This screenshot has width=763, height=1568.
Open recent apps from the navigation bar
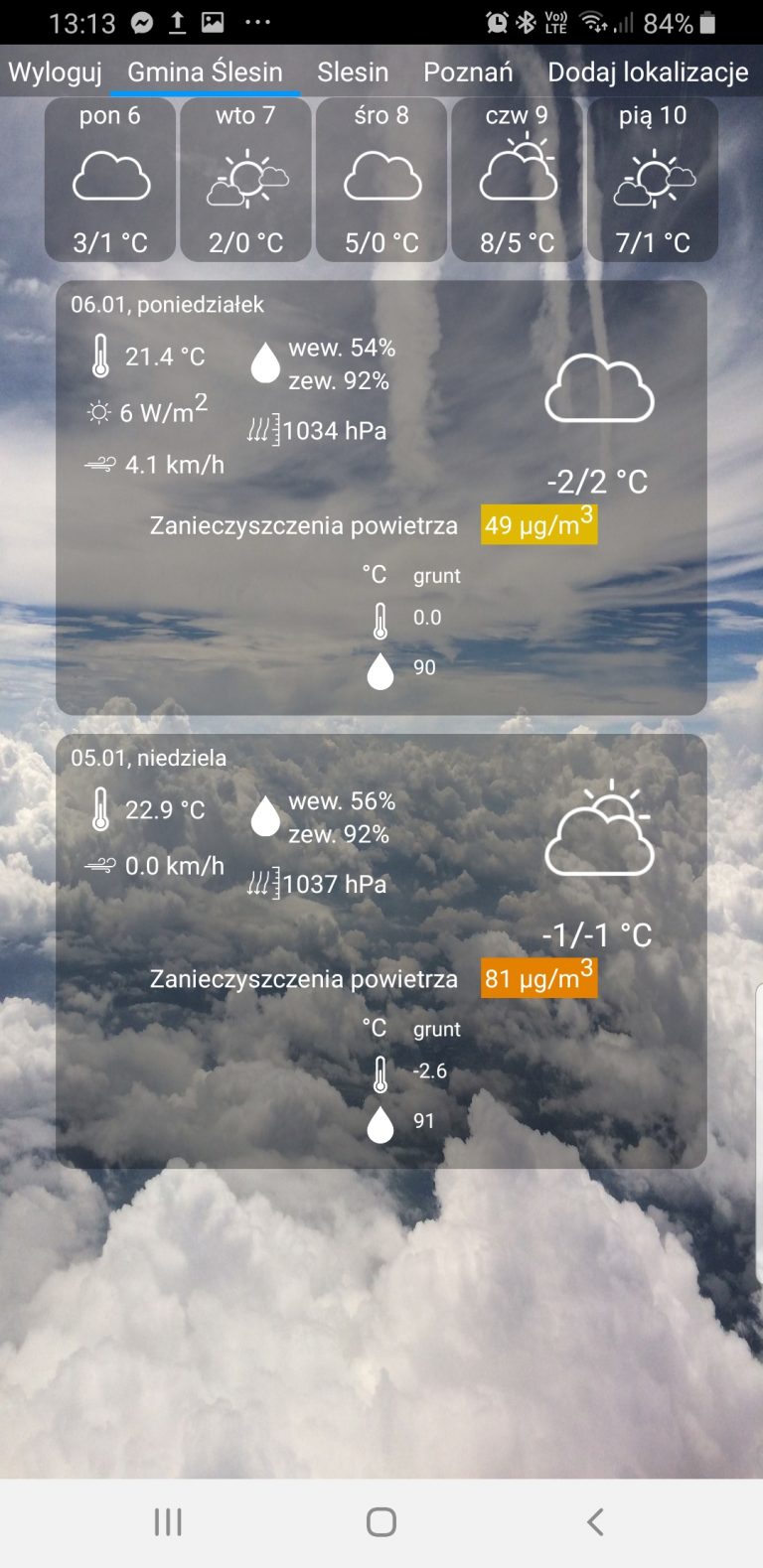coord(168,1521)
